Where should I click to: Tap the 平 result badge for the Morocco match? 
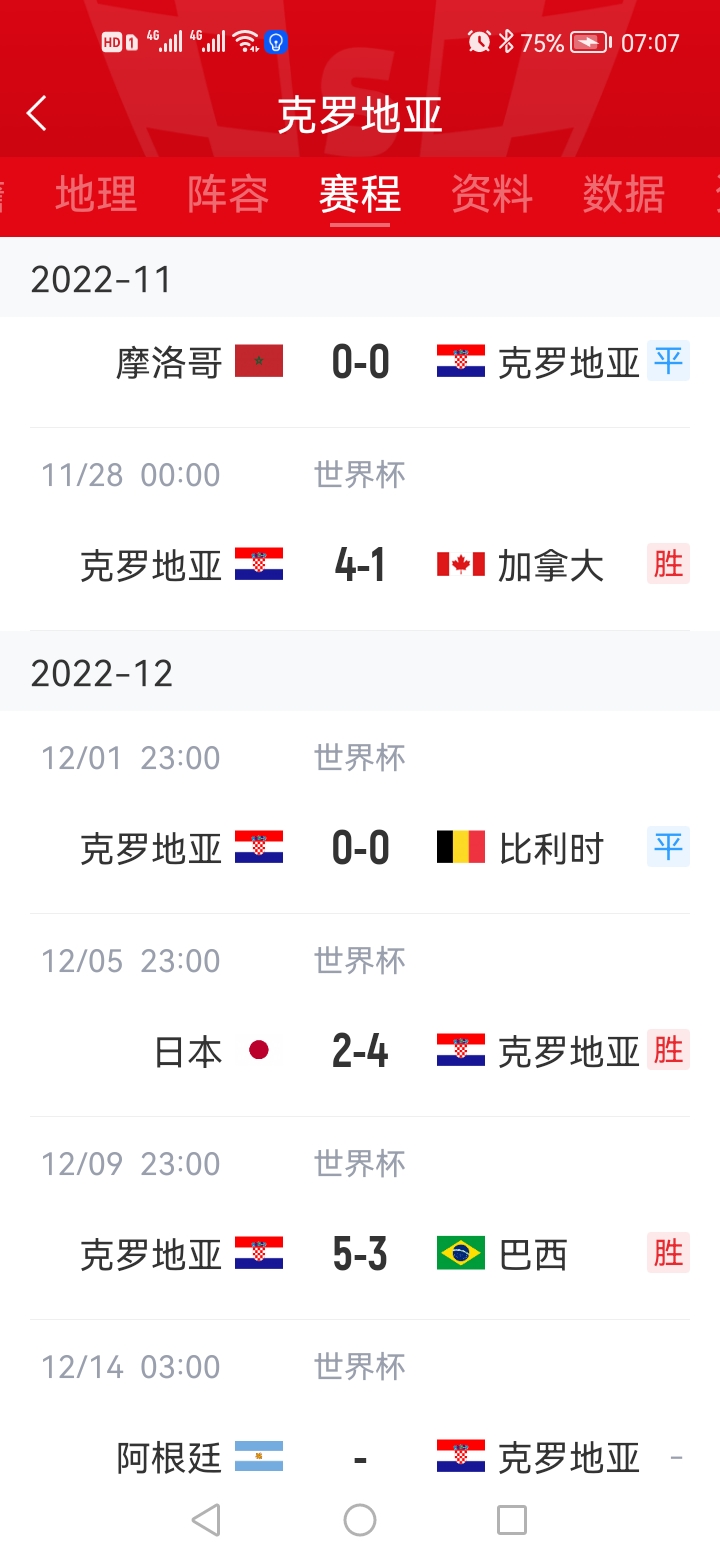668,362
